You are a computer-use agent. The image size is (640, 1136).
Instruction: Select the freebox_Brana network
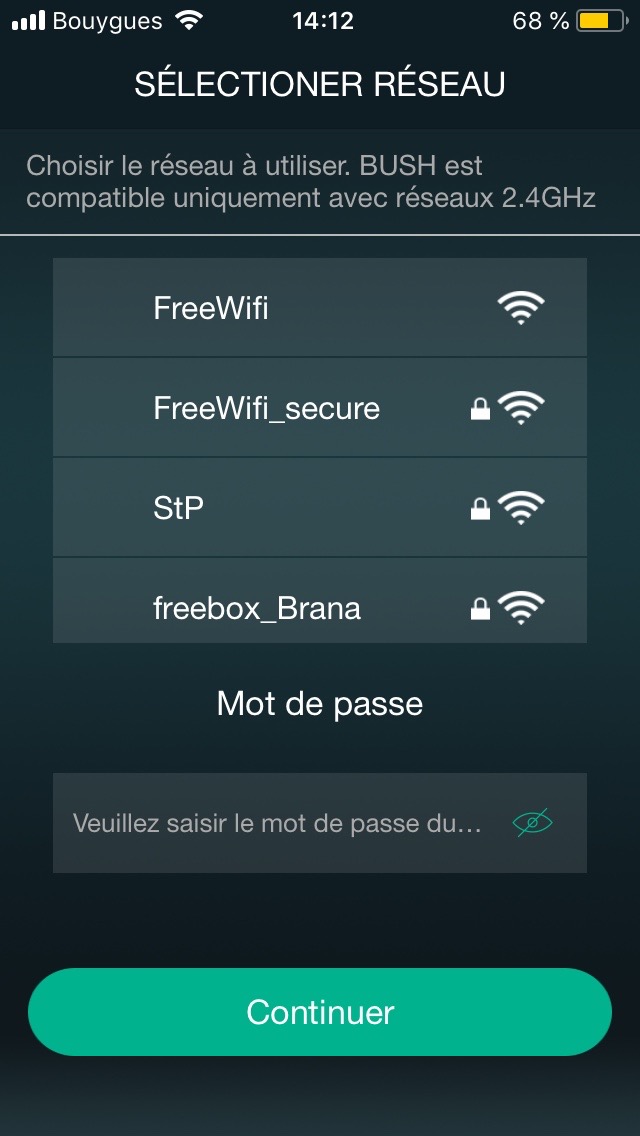pyautogui.click(x=320, y=601)
